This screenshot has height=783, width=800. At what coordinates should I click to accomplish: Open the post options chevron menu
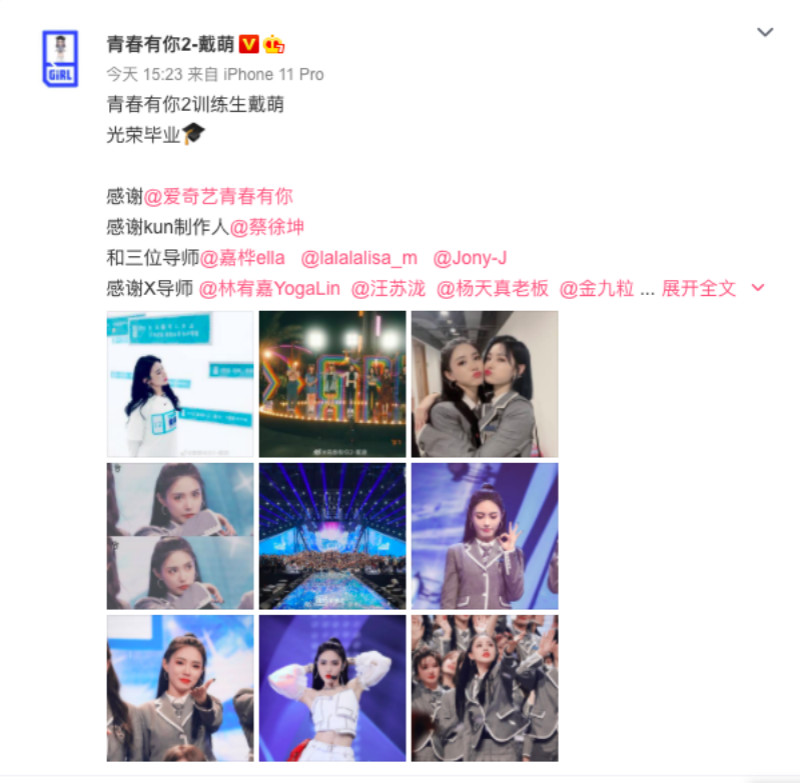pyautogui.click(x=765, y=33)
